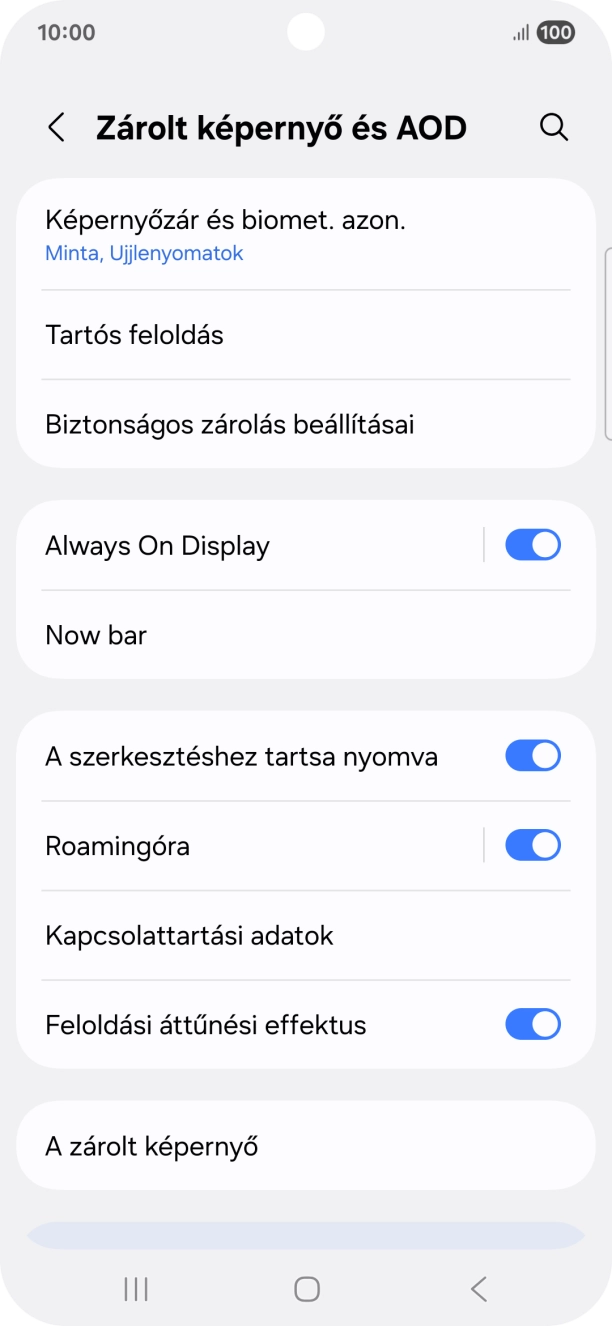612x1326 pixels.
Task: Open Tartós feloldás settings
Action: tap(306, 335)
